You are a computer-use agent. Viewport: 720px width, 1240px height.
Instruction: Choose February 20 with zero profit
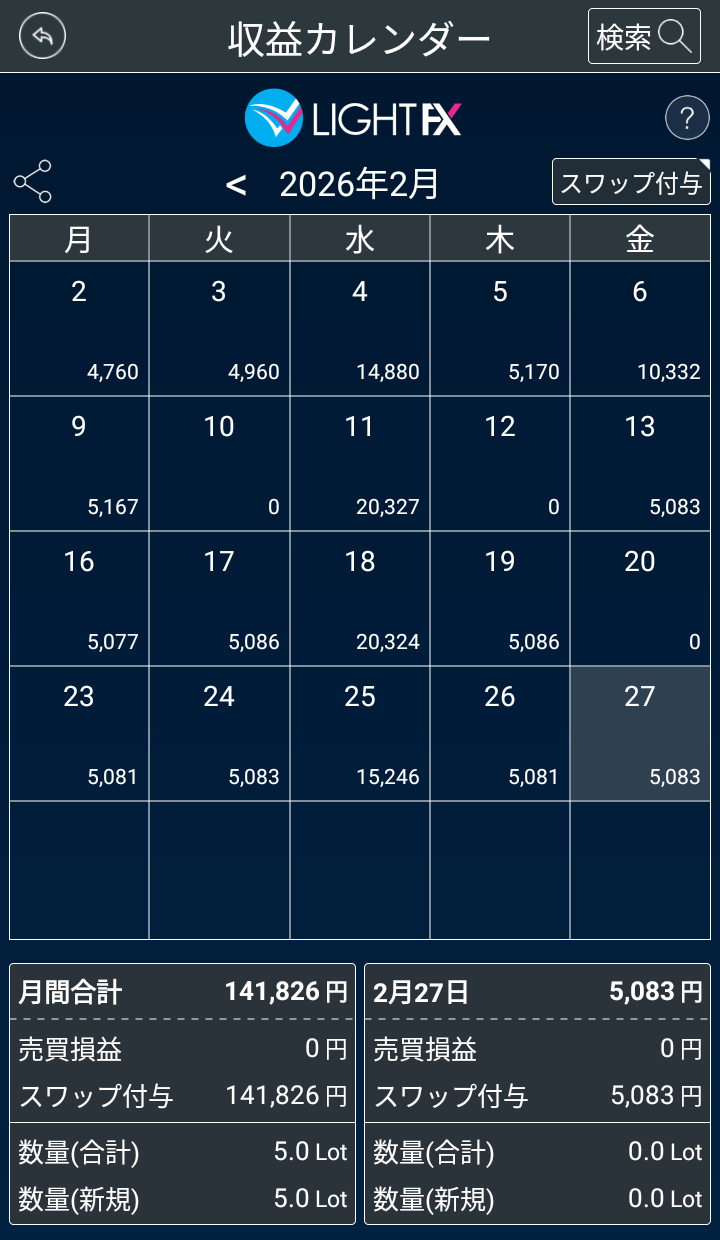click(640, 599)
